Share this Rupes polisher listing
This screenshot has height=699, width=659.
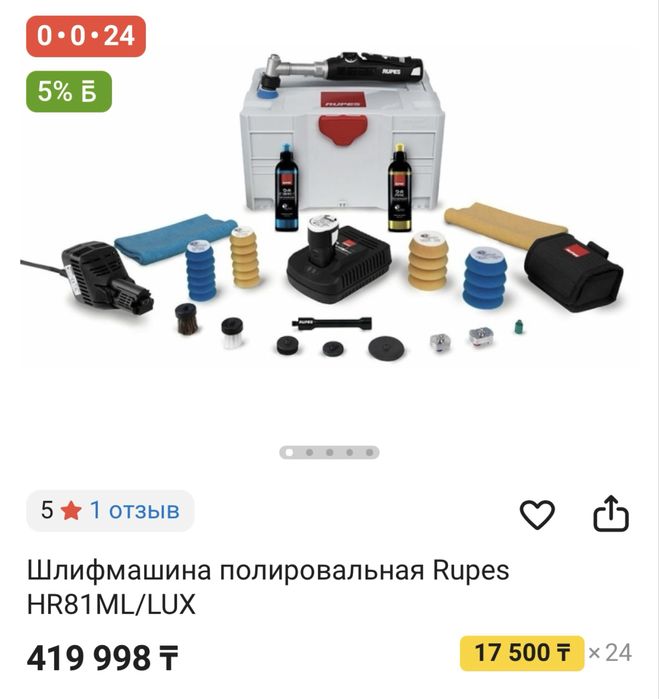click(x=611, y=513)
